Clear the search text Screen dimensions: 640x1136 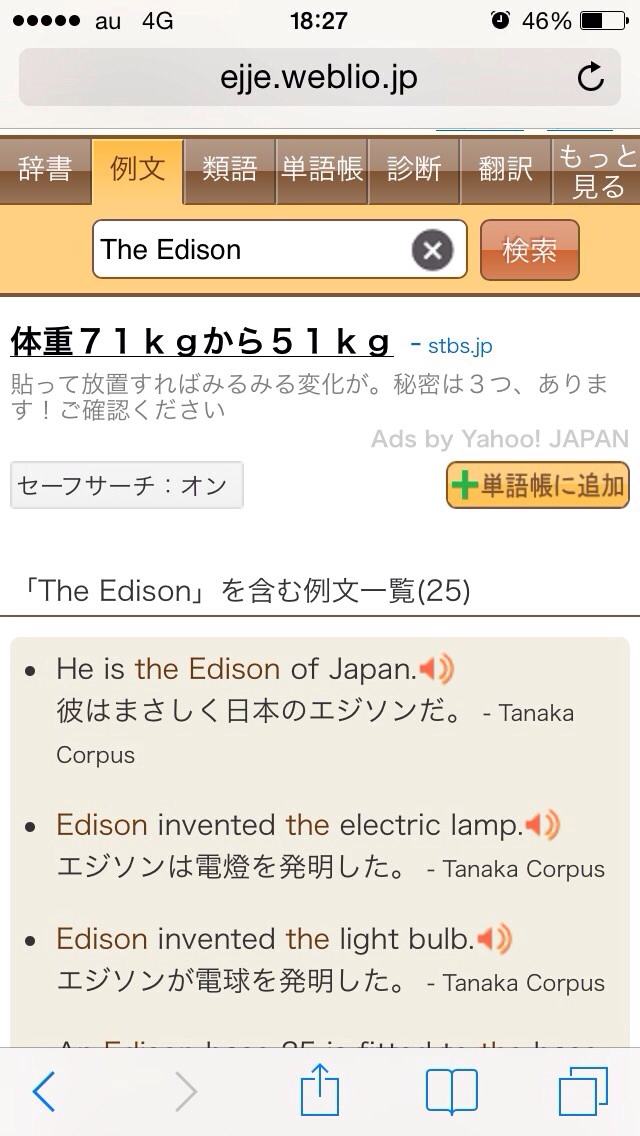[432, 249]
